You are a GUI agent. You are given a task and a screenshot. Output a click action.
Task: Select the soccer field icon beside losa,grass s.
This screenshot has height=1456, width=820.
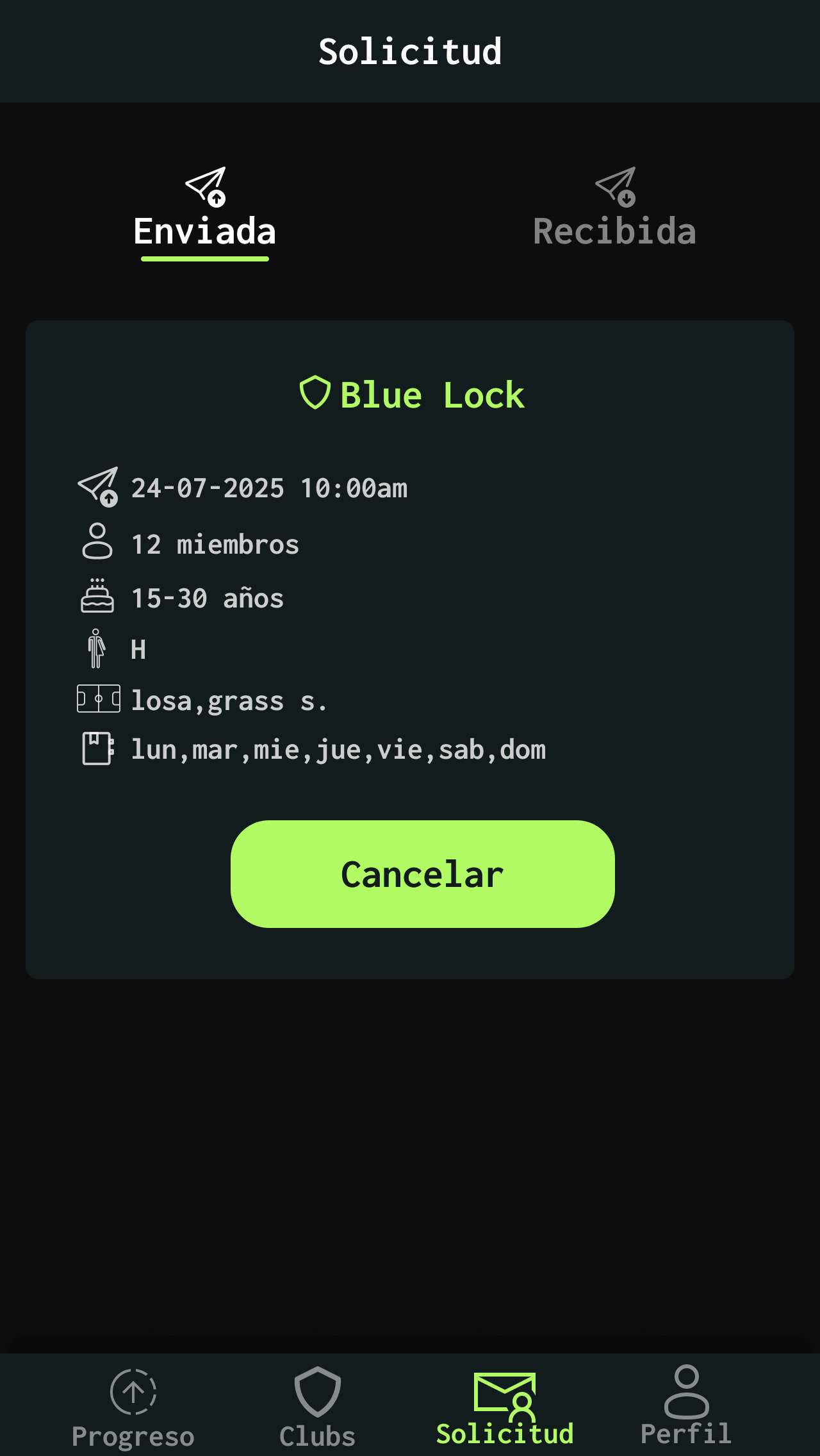pyautogui.click(x=97, y=699)
